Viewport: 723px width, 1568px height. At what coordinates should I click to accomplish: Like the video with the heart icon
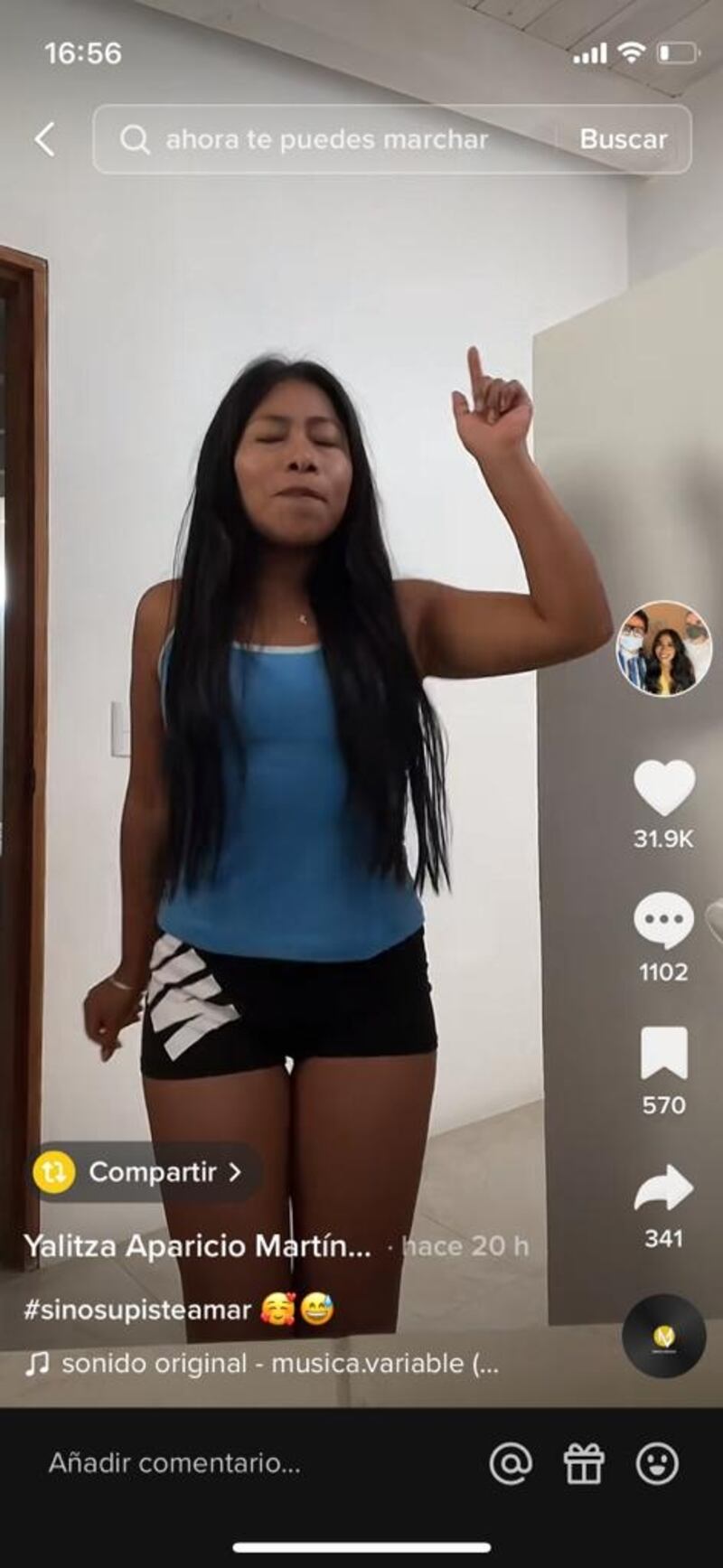pos(664,788)
